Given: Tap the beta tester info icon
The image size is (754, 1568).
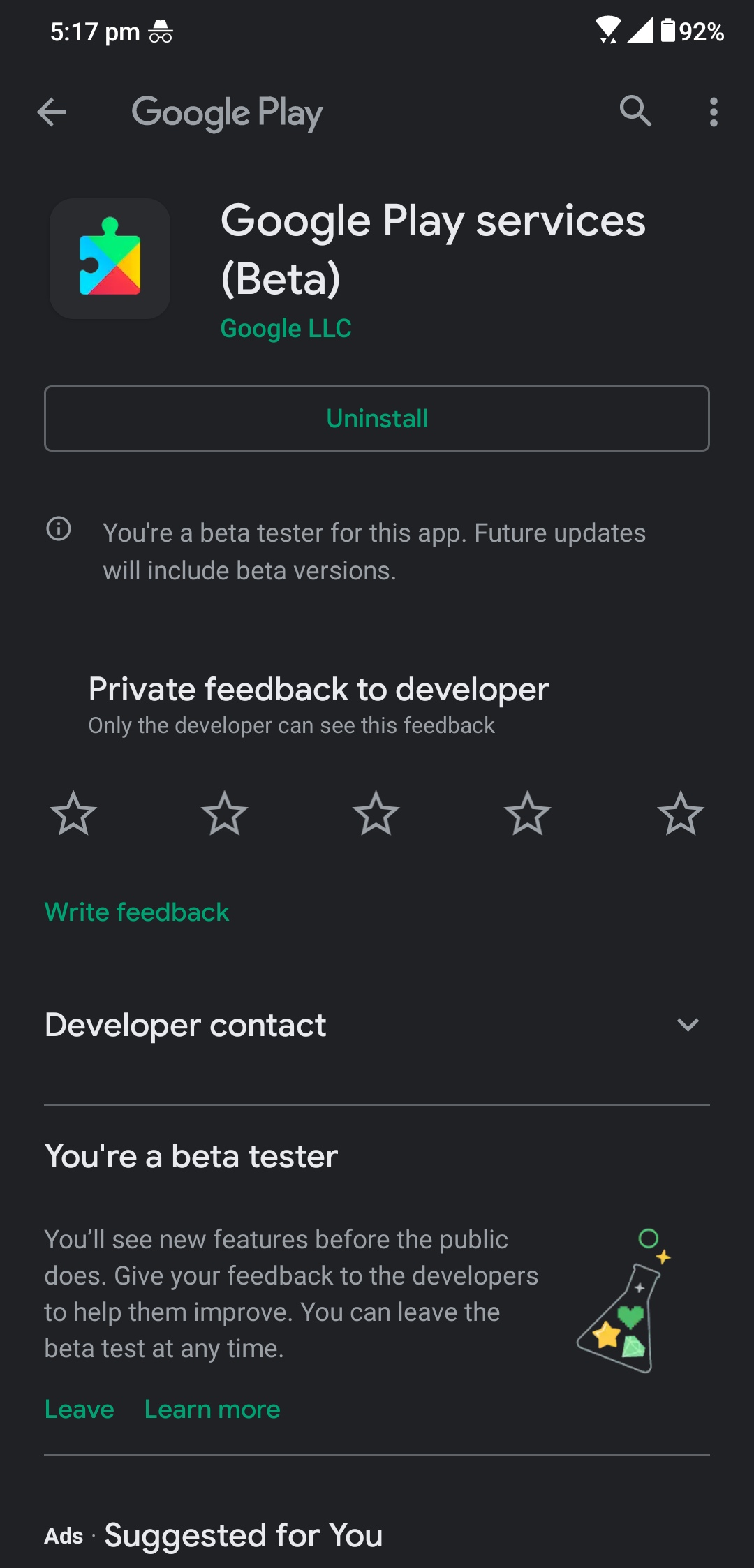Looking at the screenshot, I should pos(59,528).
